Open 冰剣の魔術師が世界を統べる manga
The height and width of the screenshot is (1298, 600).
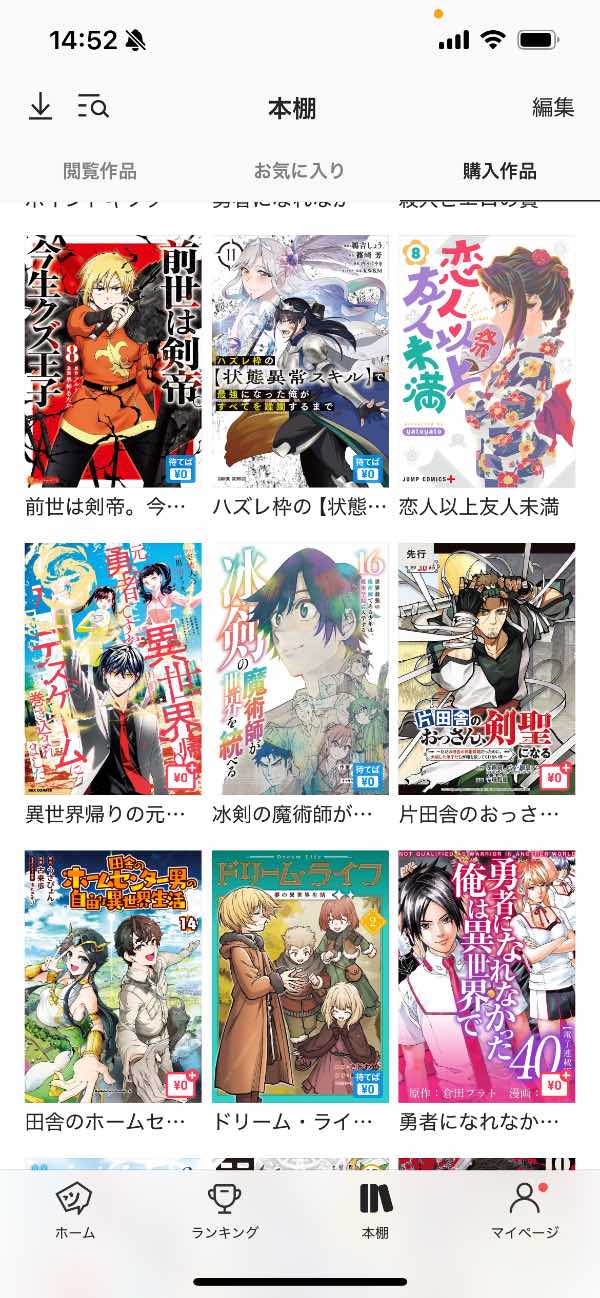300,669
